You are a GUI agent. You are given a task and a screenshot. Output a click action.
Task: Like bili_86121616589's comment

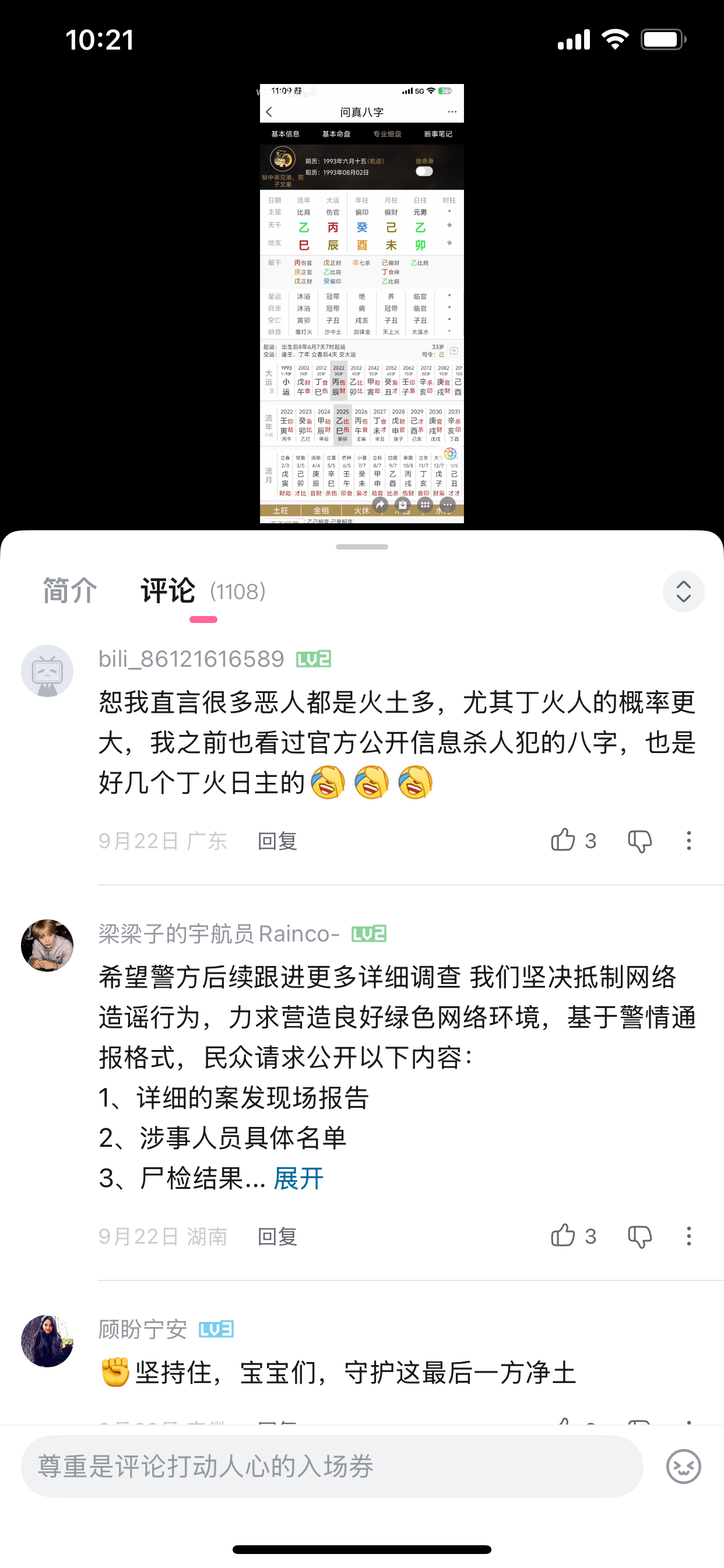coord(563,840)
